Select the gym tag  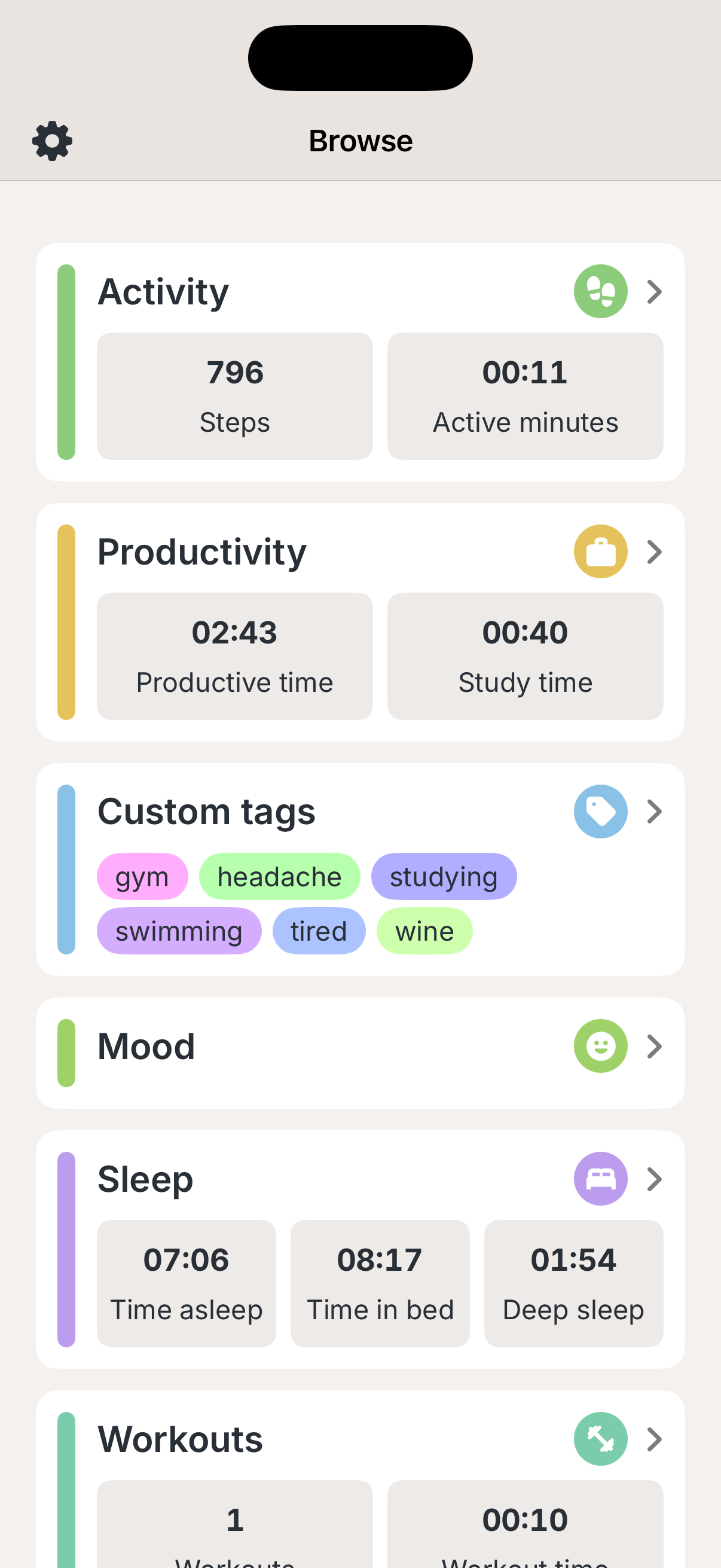click(142, 876)
